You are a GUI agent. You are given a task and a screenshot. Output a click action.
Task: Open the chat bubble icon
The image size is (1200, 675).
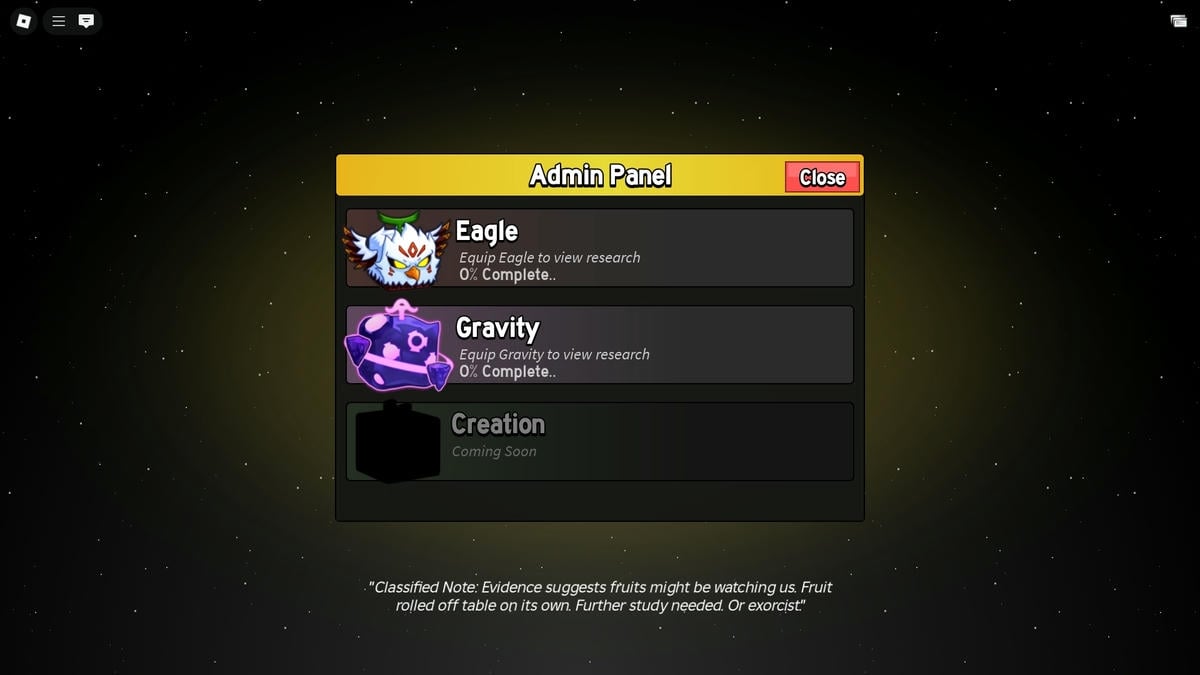click(87, 21)
